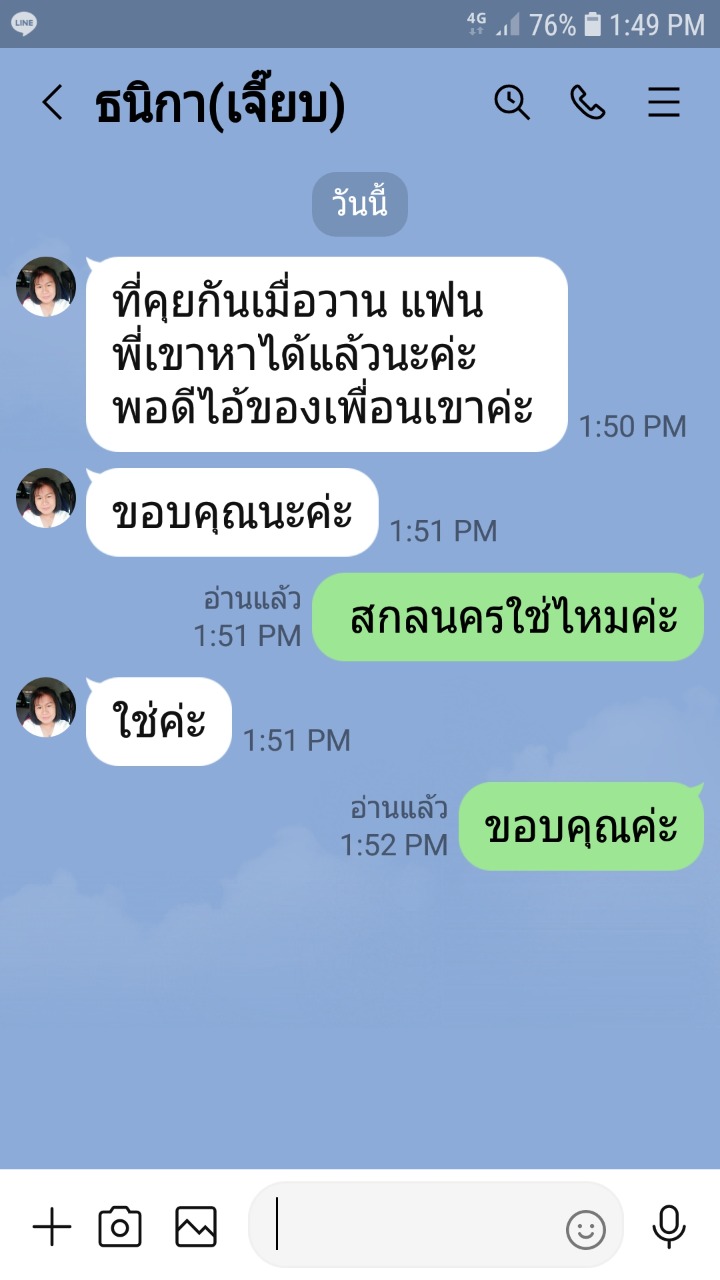
Task: Open the camera to take photo
Action: click(x=120, y=1227)
